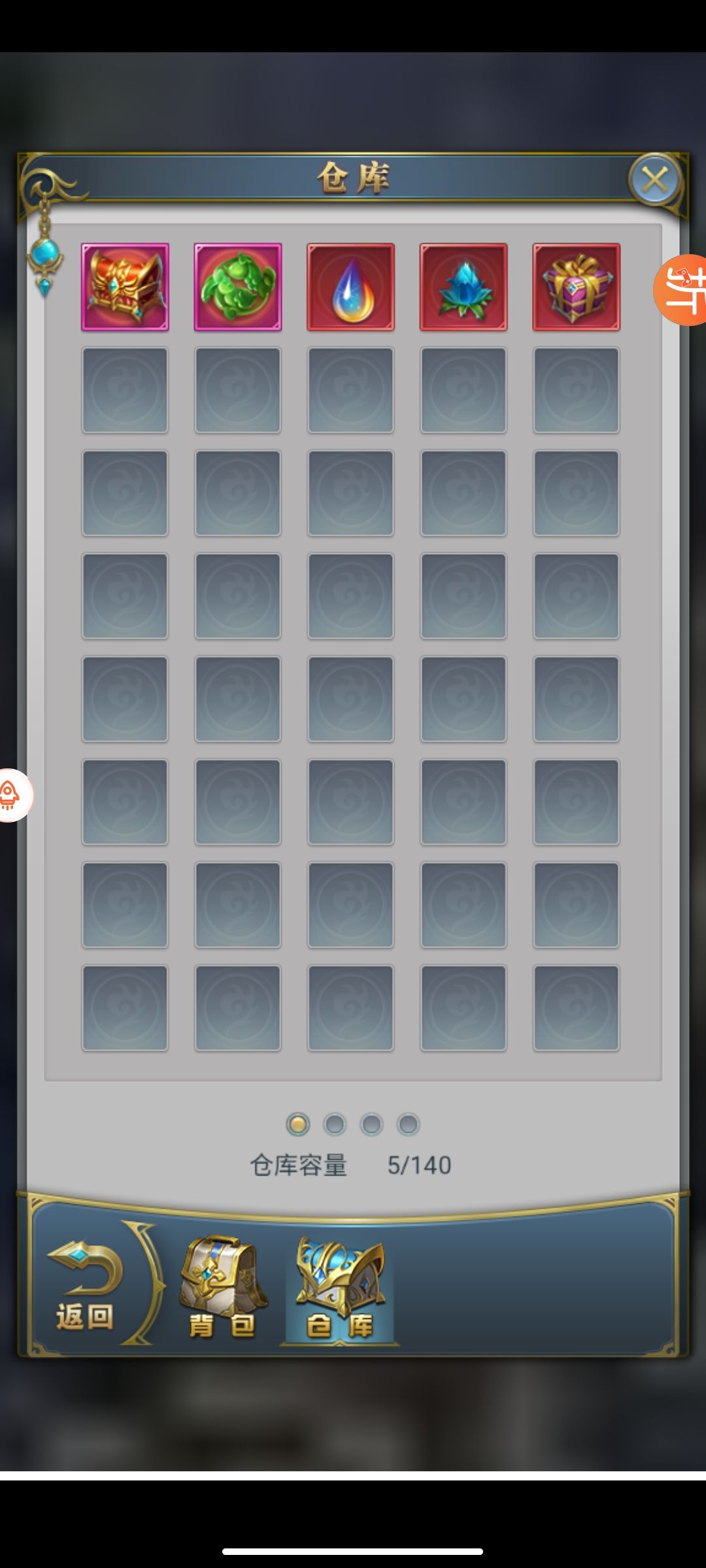Select the purple gift box item
This screenshot has width=706, height=1568.
coord(576,287)
